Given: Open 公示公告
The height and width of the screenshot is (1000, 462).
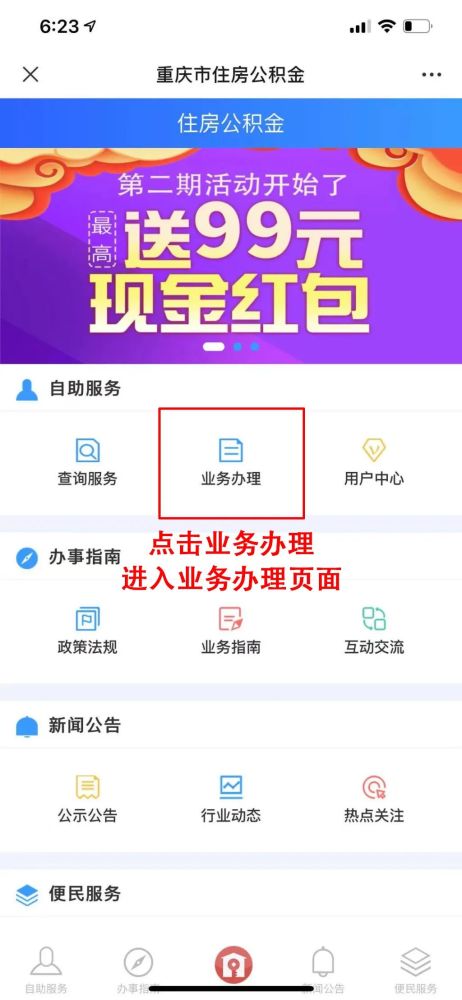Looking at the screenshot, I should click(x=87, y=799).
